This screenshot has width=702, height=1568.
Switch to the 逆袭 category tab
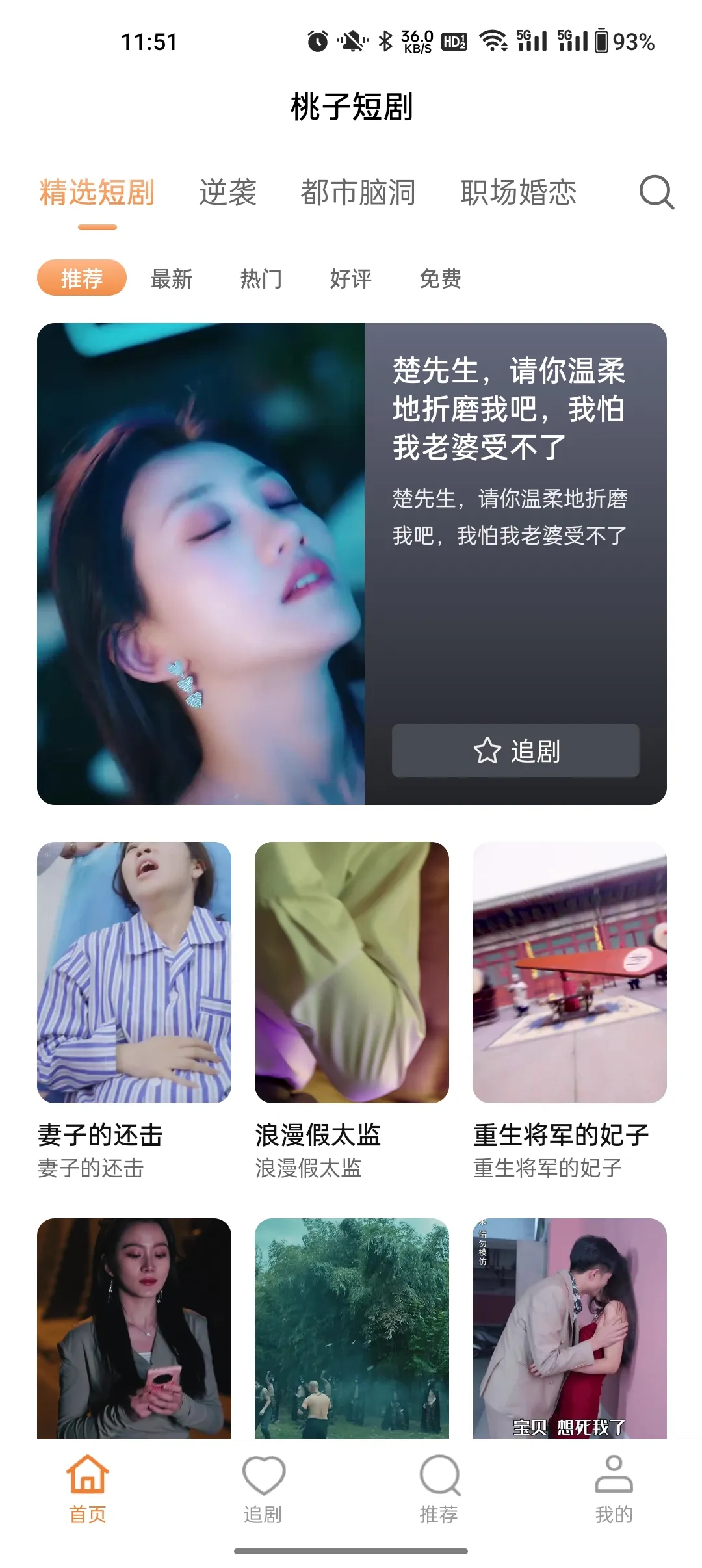pos(227,192)
